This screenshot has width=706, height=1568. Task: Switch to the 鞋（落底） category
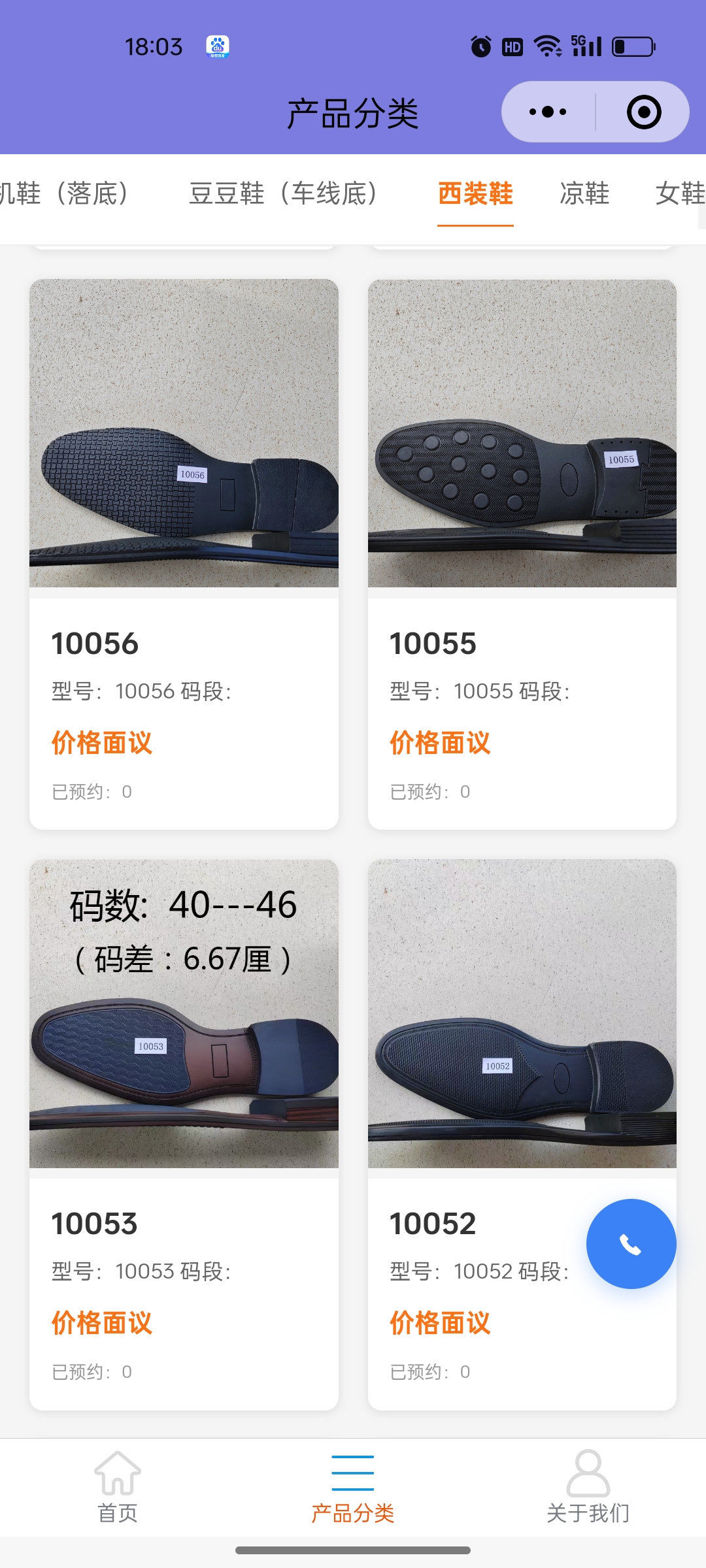65,194
